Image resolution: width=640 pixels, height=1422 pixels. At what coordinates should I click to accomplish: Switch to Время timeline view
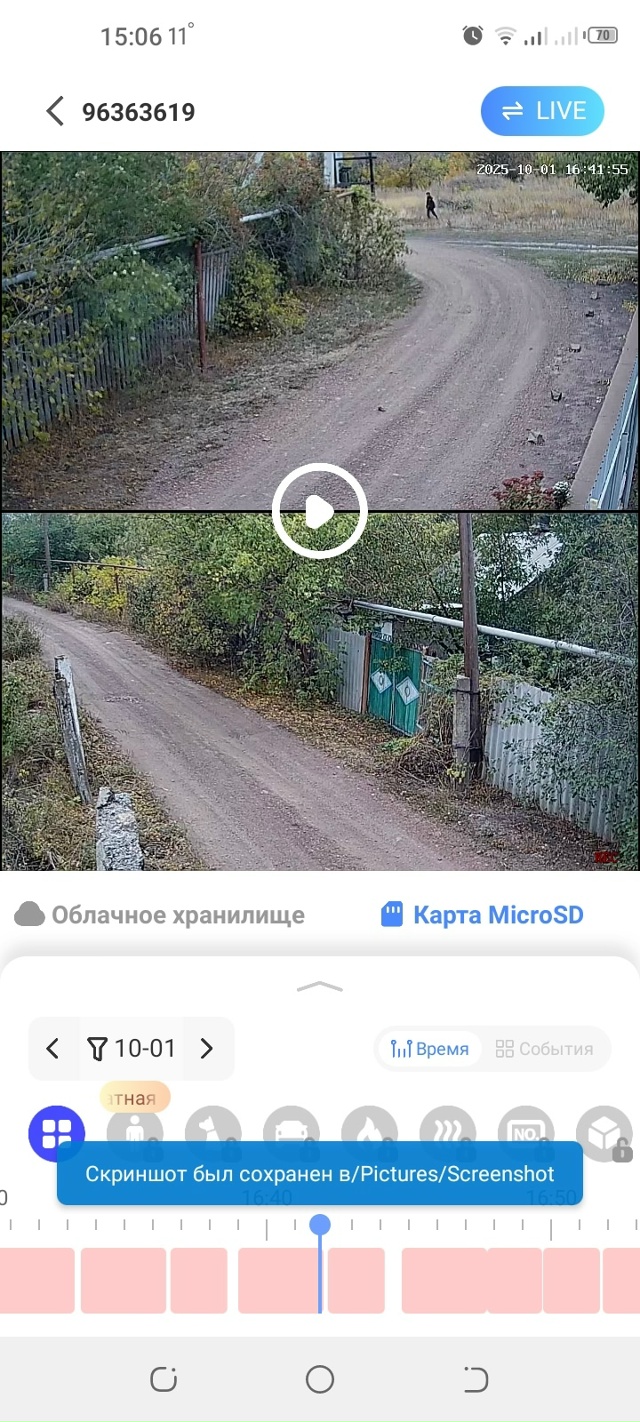pos(430,1049)
